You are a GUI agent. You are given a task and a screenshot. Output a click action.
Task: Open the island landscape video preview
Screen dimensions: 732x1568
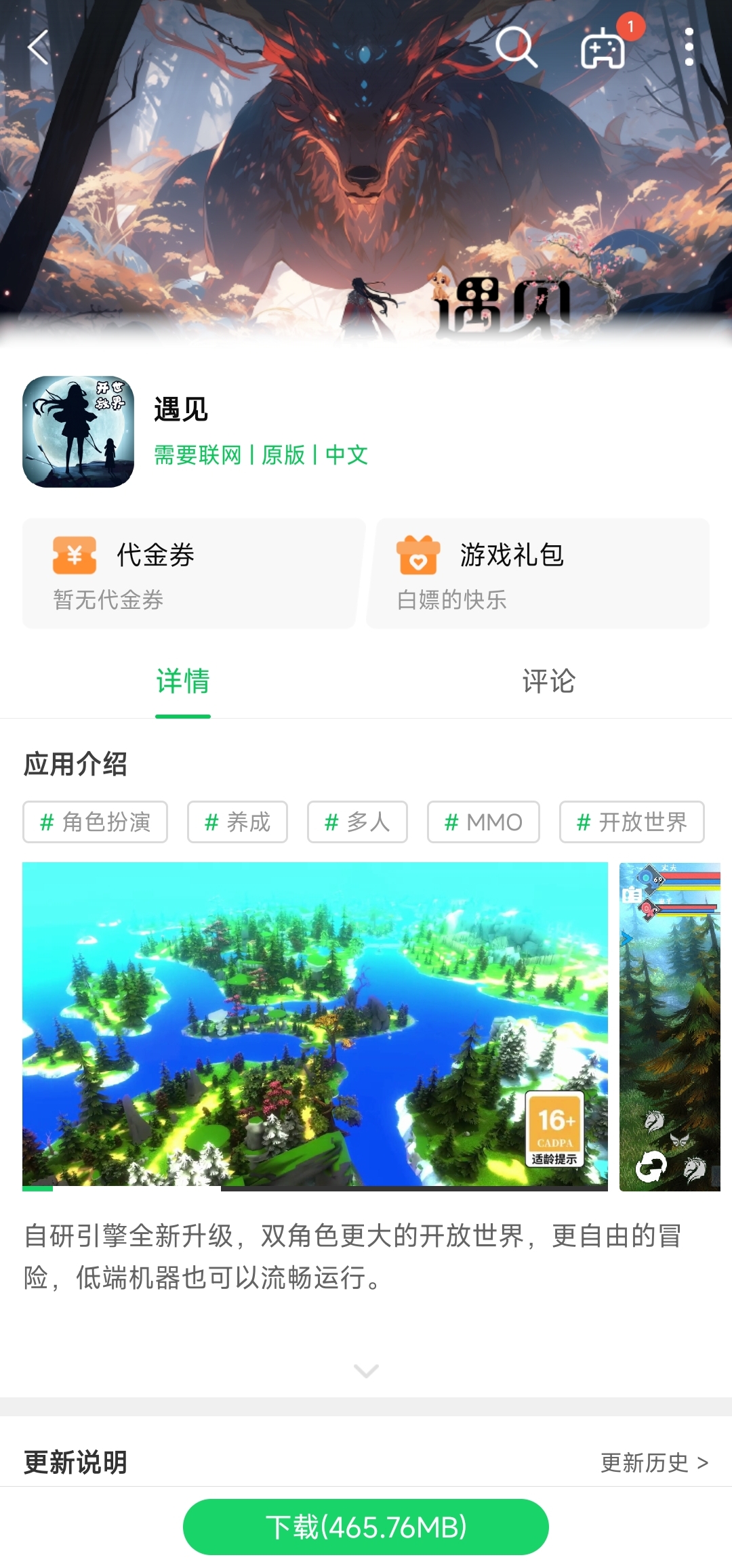coord(314,1025)
